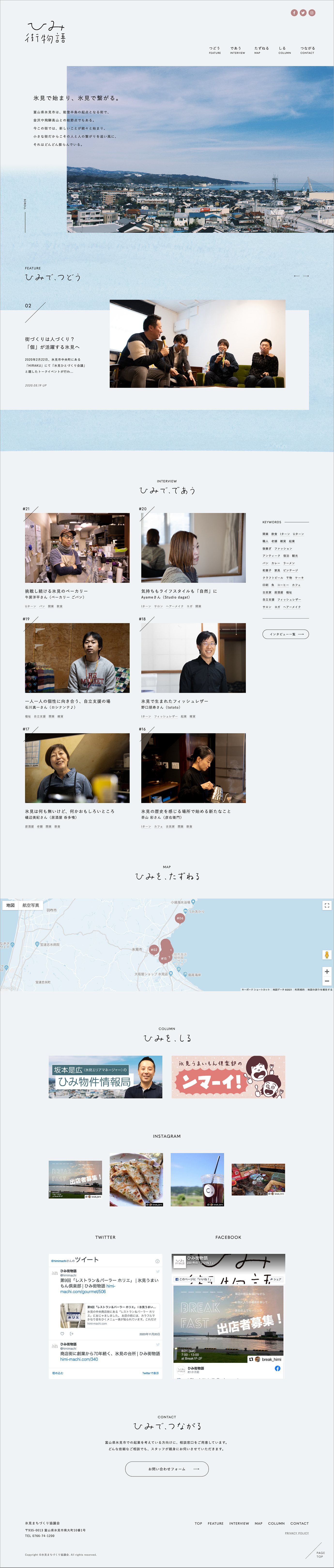
Task: Open interview #20 Ayameさん Studio dagat
Action: (x=193, y=548)
